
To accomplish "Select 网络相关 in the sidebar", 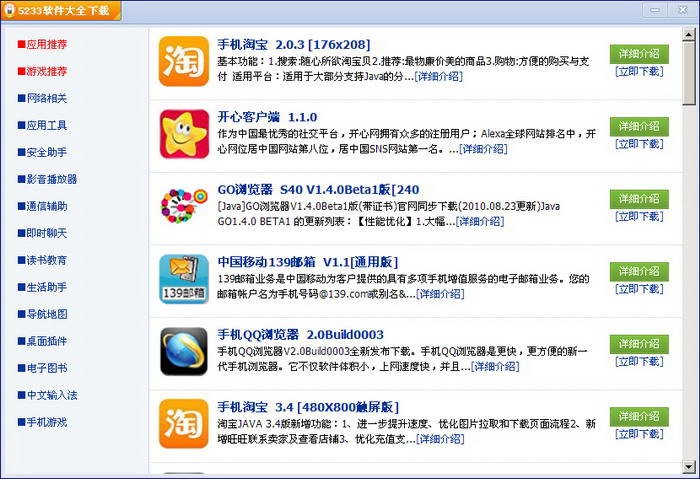I will point(47,98).
